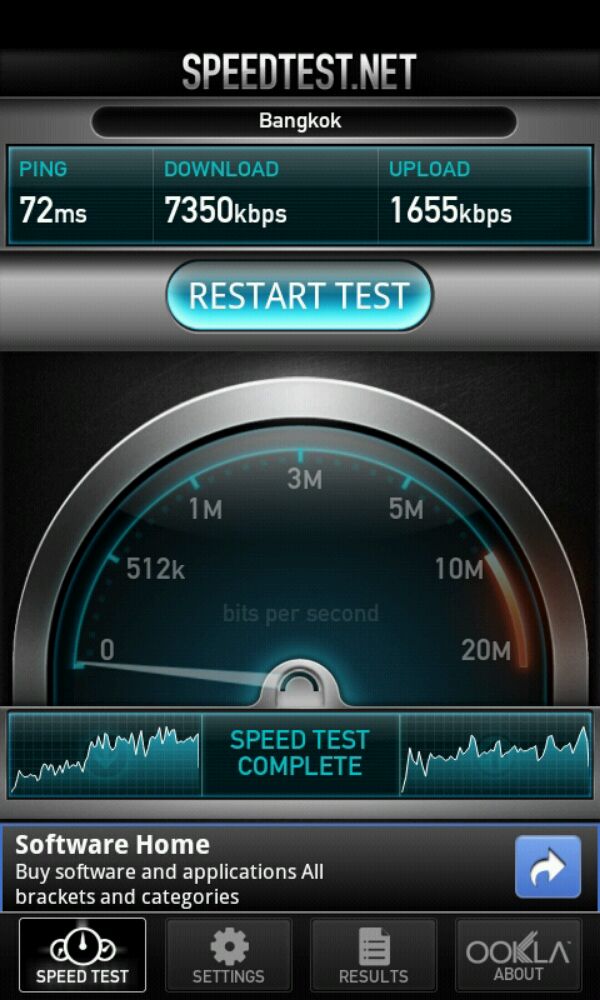Open the Results tab

374,954
